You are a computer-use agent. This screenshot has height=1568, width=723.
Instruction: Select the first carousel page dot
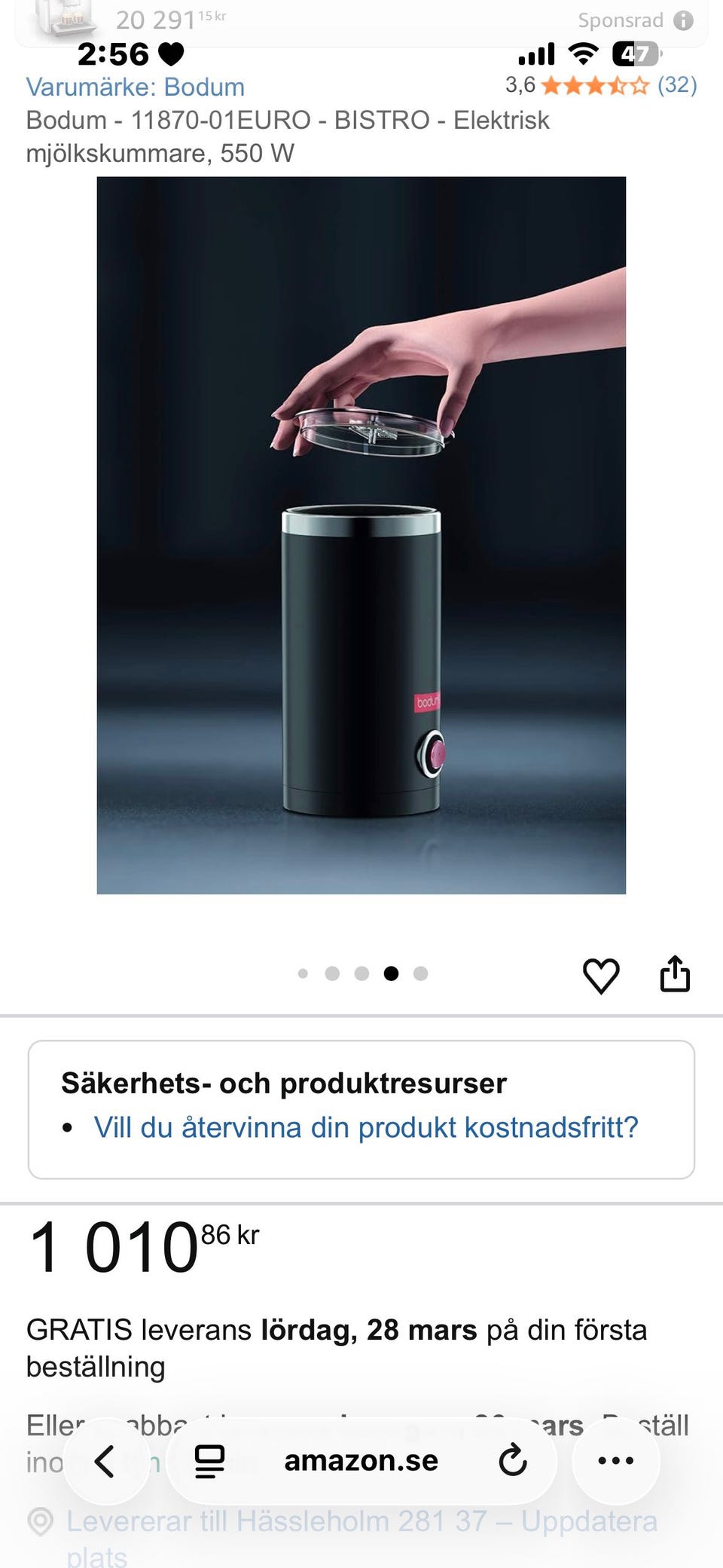(x=304, y=974)
